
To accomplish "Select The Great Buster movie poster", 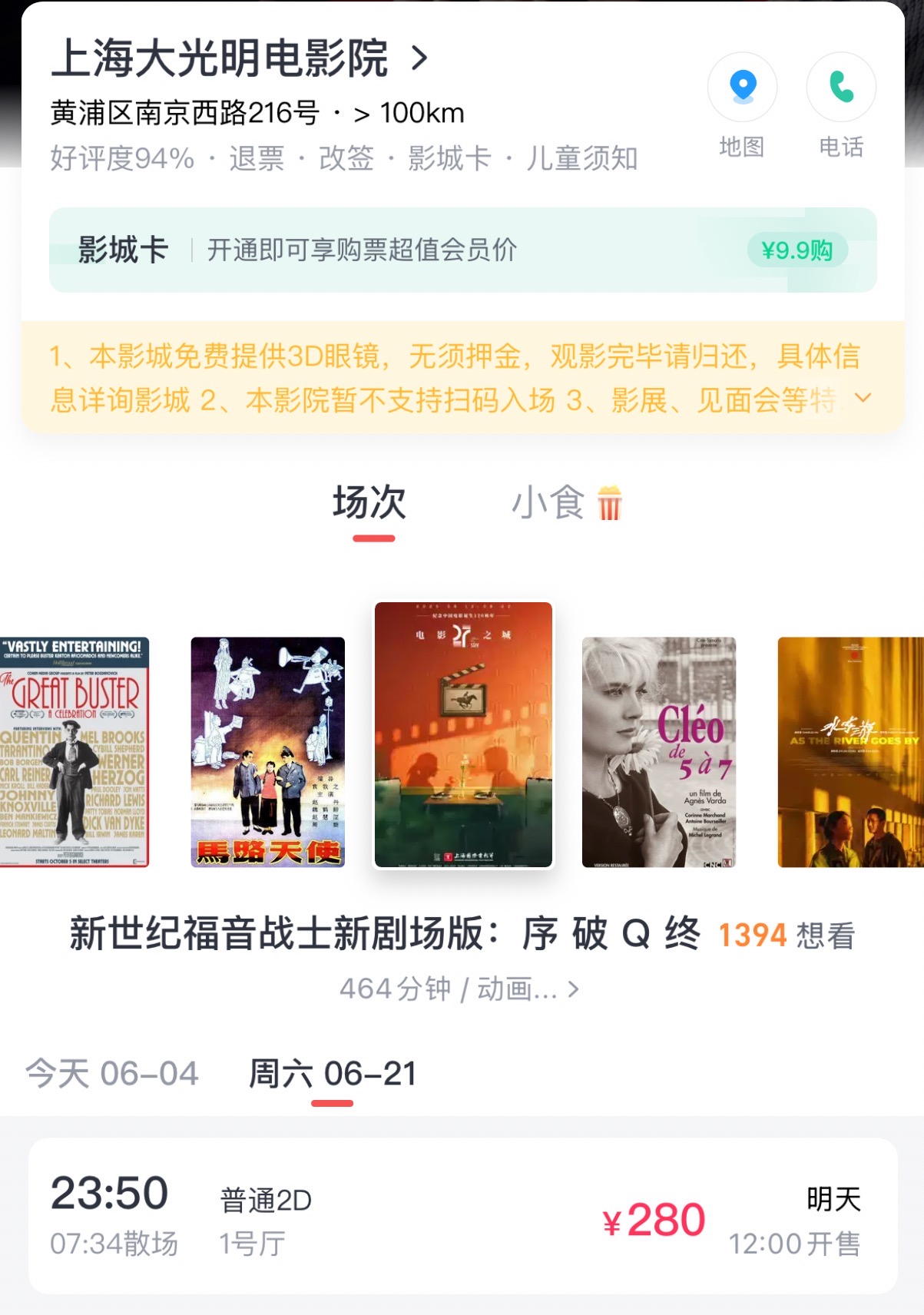I will pos(74,752).
